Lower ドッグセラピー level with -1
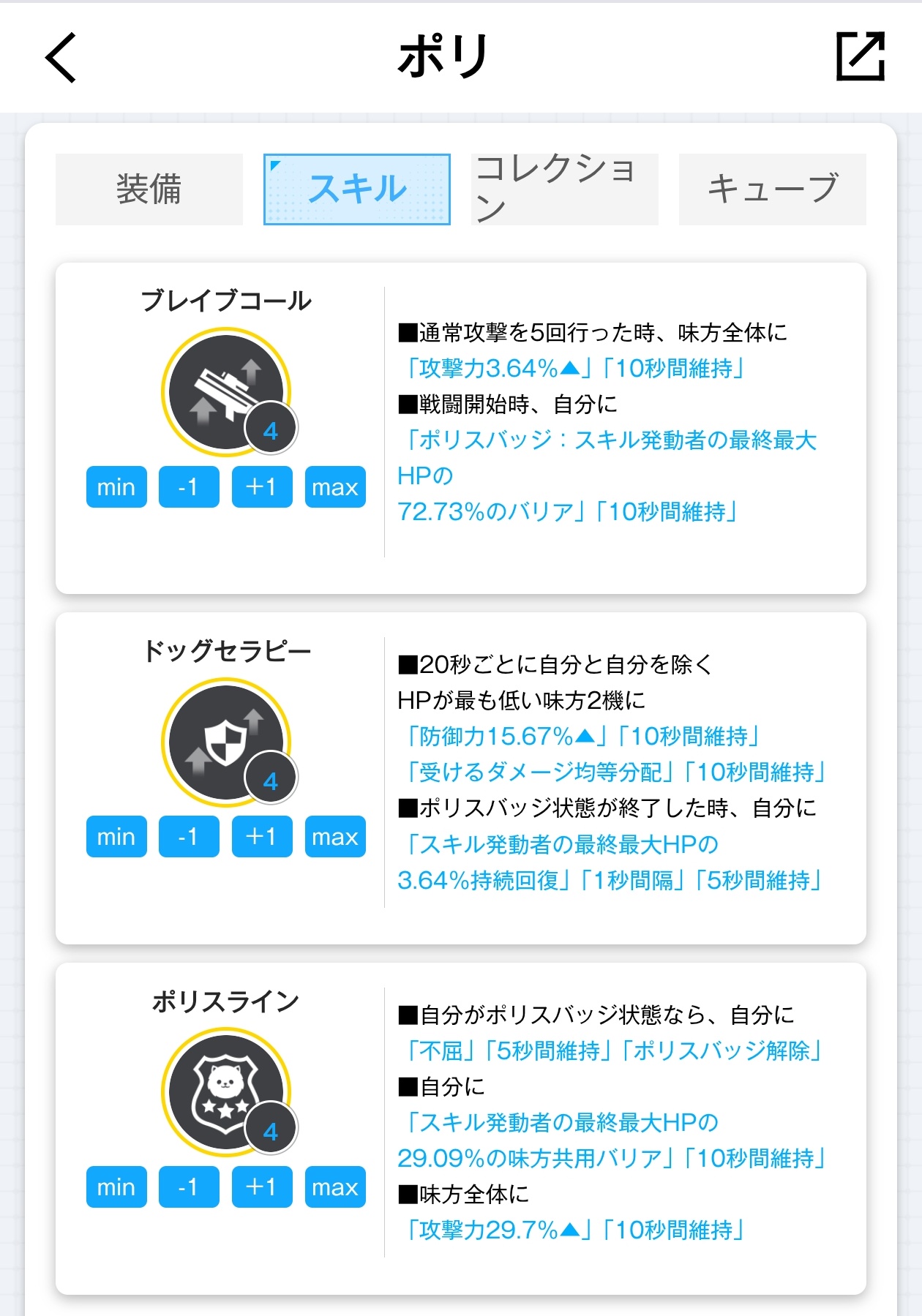Viewport: 922px width, 1316px height. pyautogui.click(x=189, y=837)
